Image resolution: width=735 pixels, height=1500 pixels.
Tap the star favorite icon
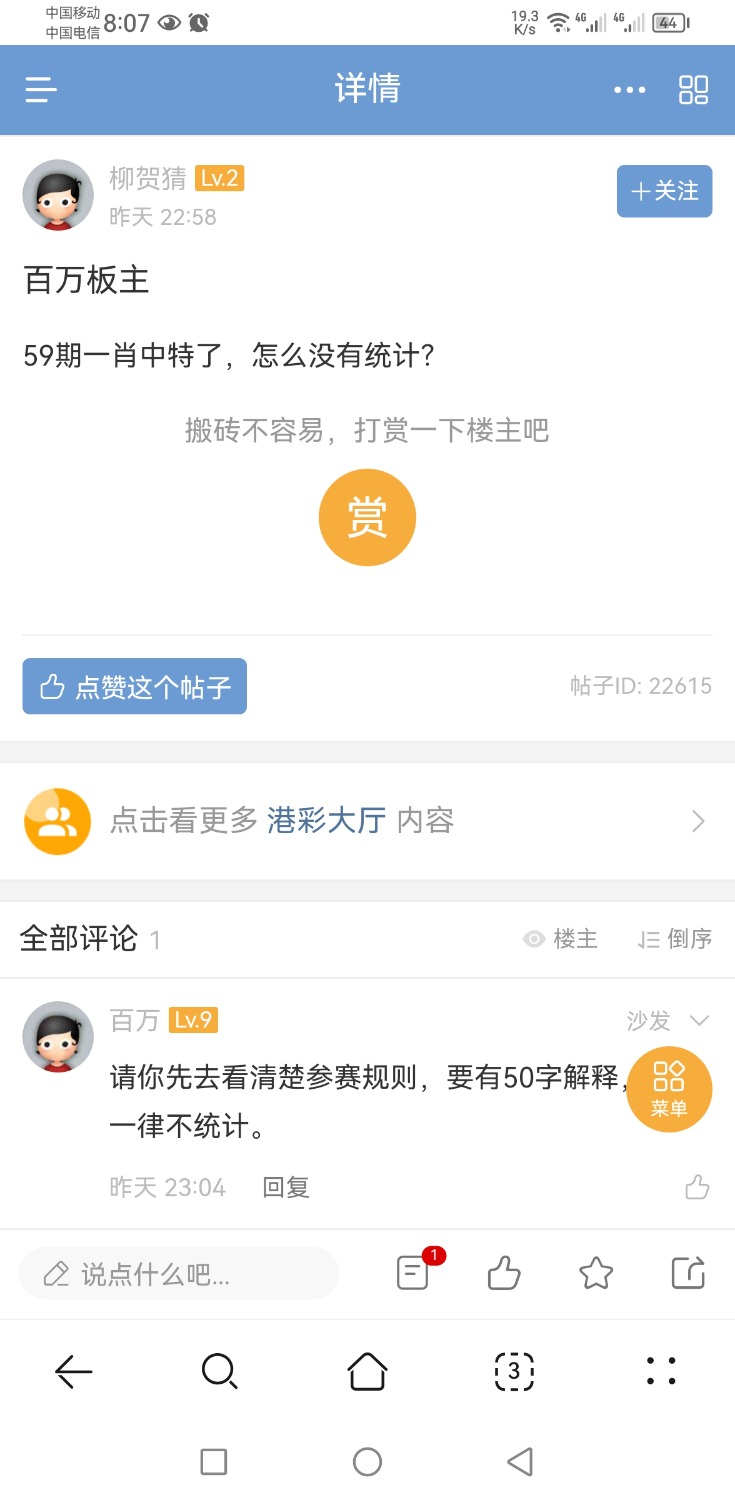[596, 1273]
